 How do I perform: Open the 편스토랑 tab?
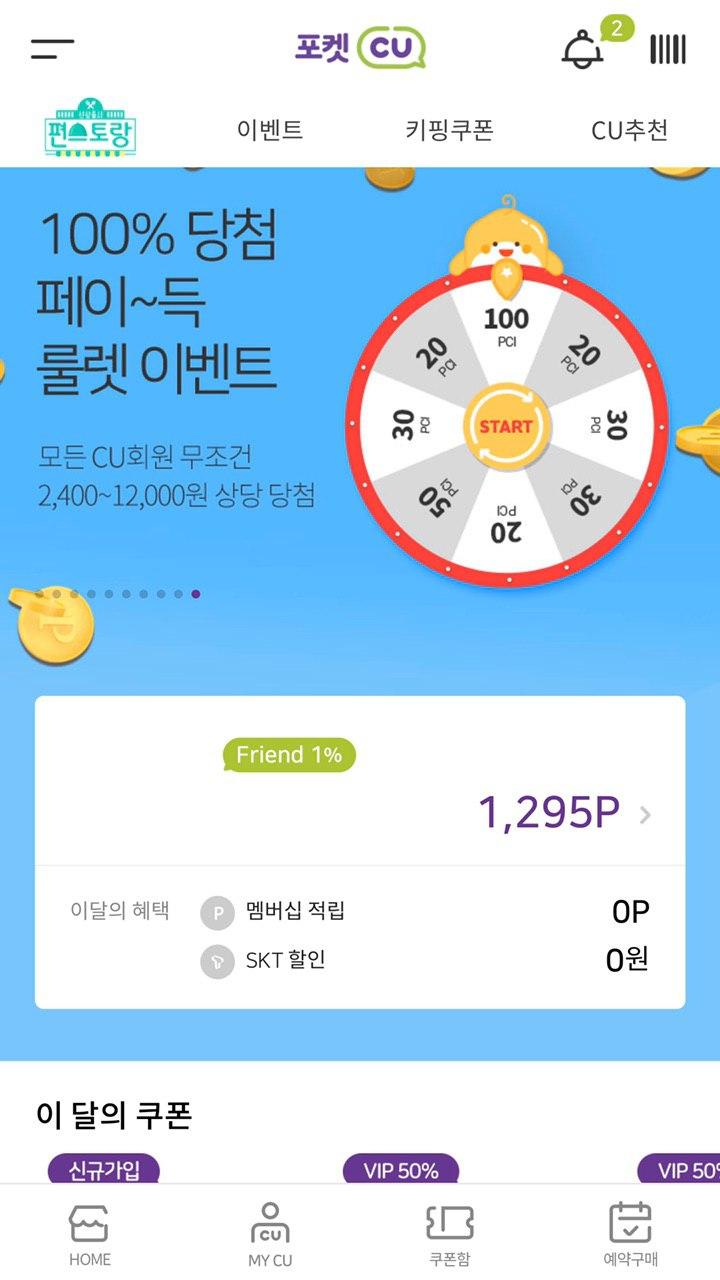90,129
